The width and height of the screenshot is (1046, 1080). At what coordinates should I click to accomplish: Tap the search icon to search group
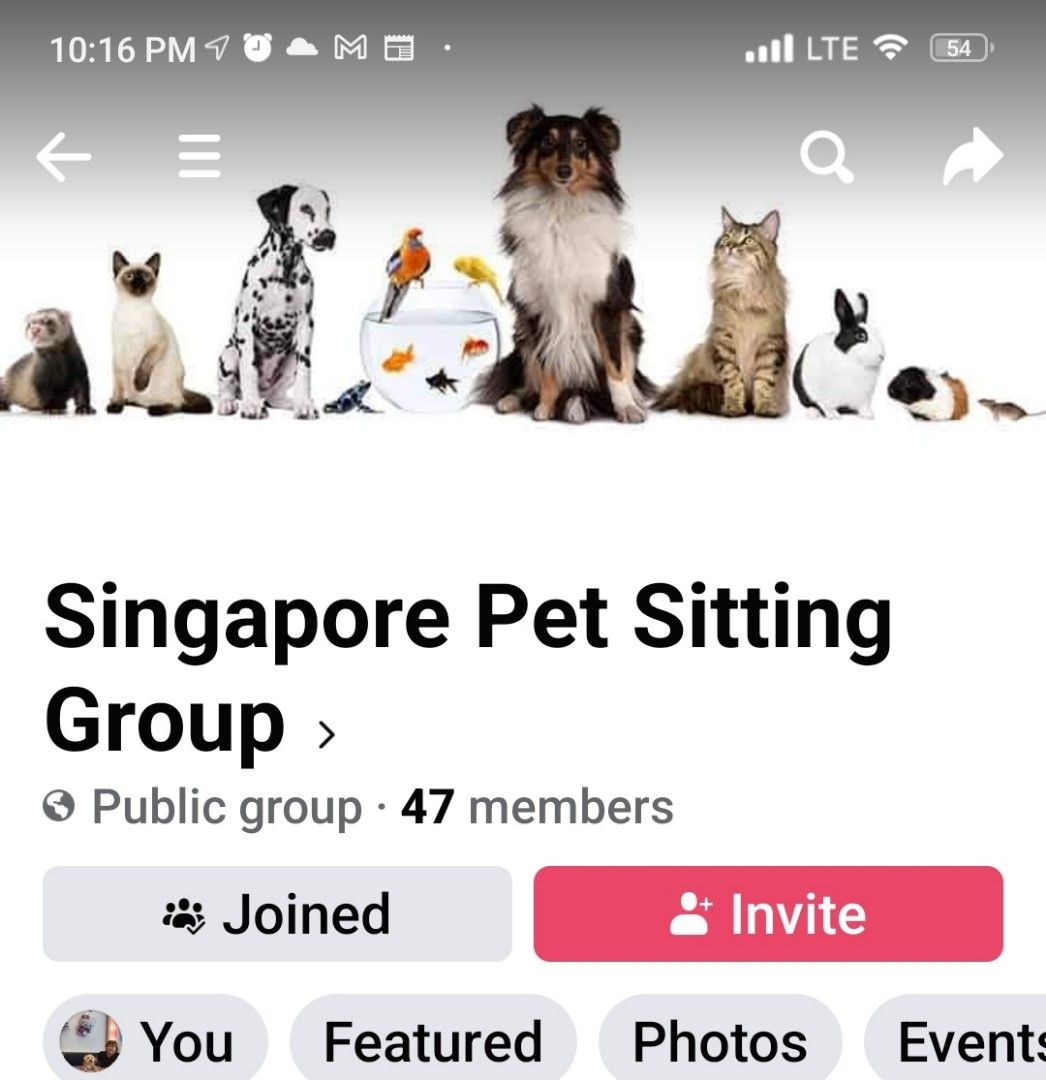click(826, 157)
